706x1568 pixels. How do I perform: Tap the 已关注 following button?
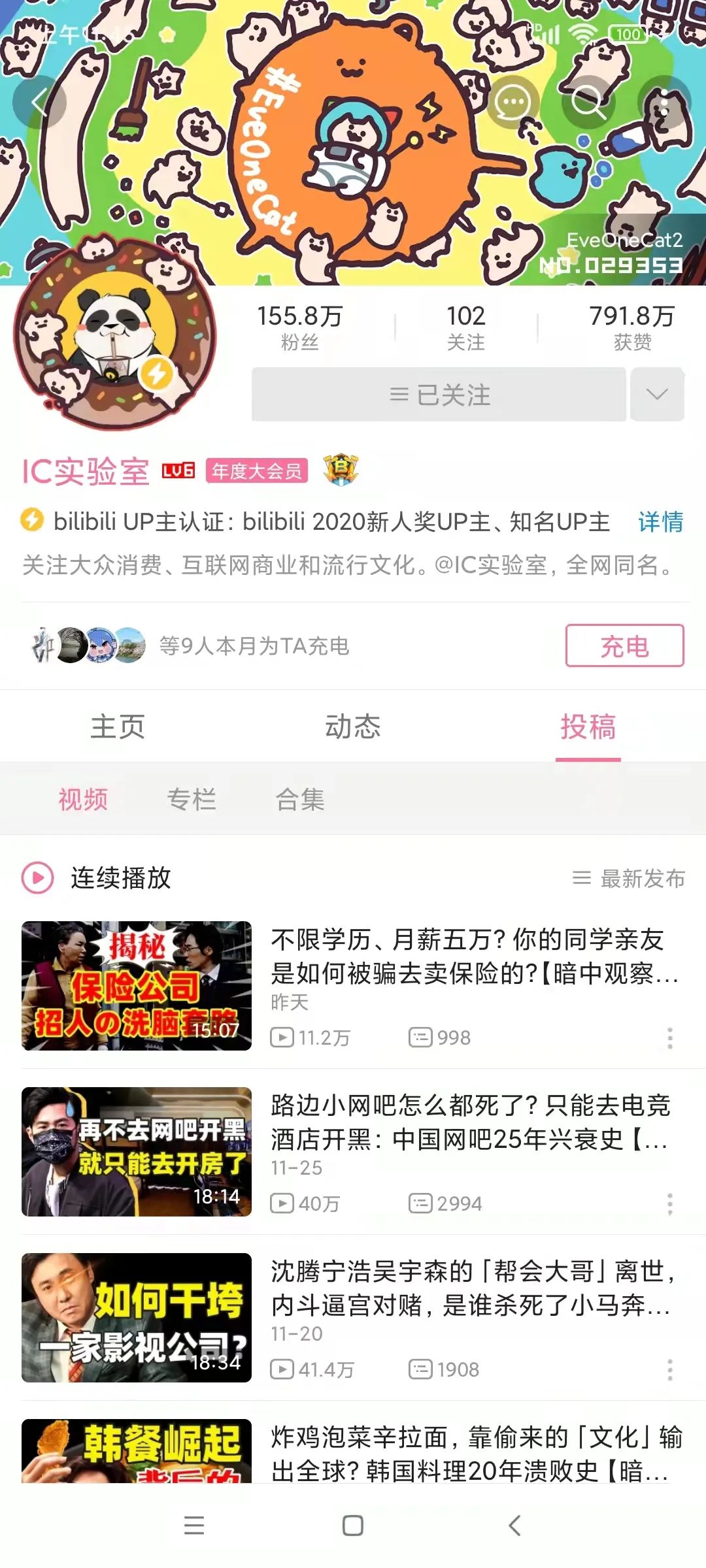coord(439,395)
